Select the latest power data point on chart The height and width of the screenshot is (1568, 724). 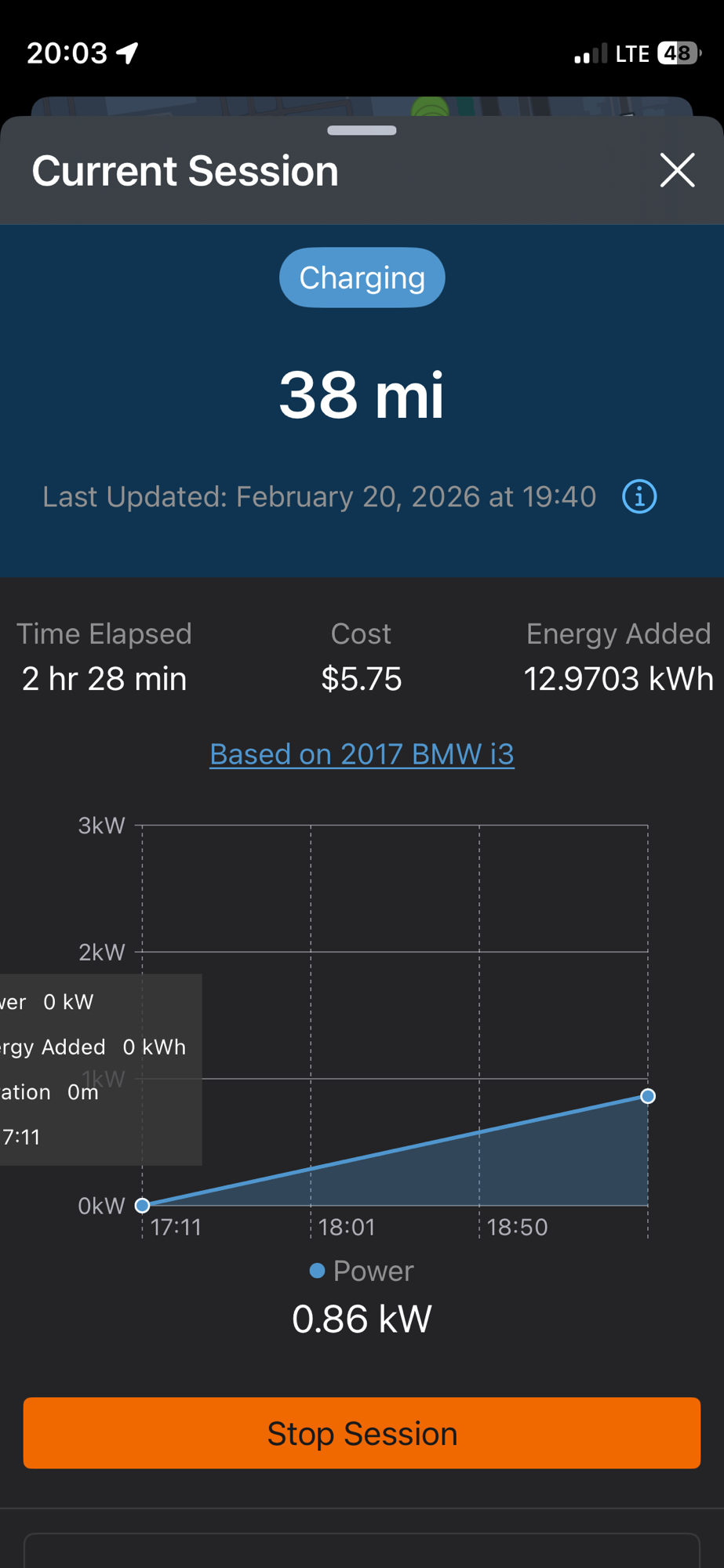[648, 1096]
